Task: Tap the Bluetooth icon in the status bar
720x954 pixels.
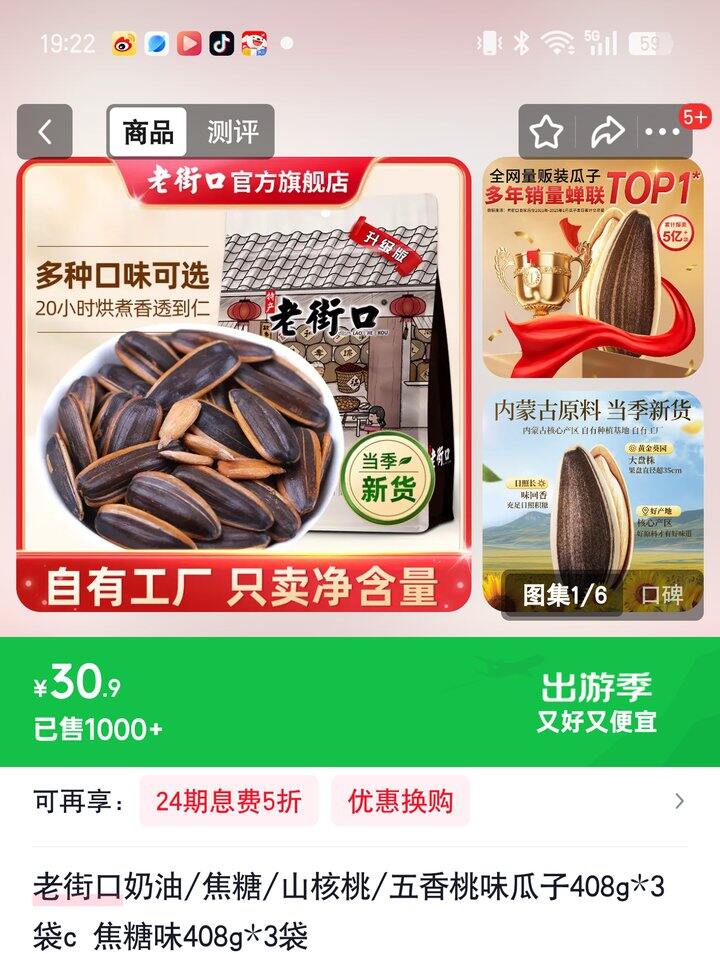Action: [x=521, y=40]
